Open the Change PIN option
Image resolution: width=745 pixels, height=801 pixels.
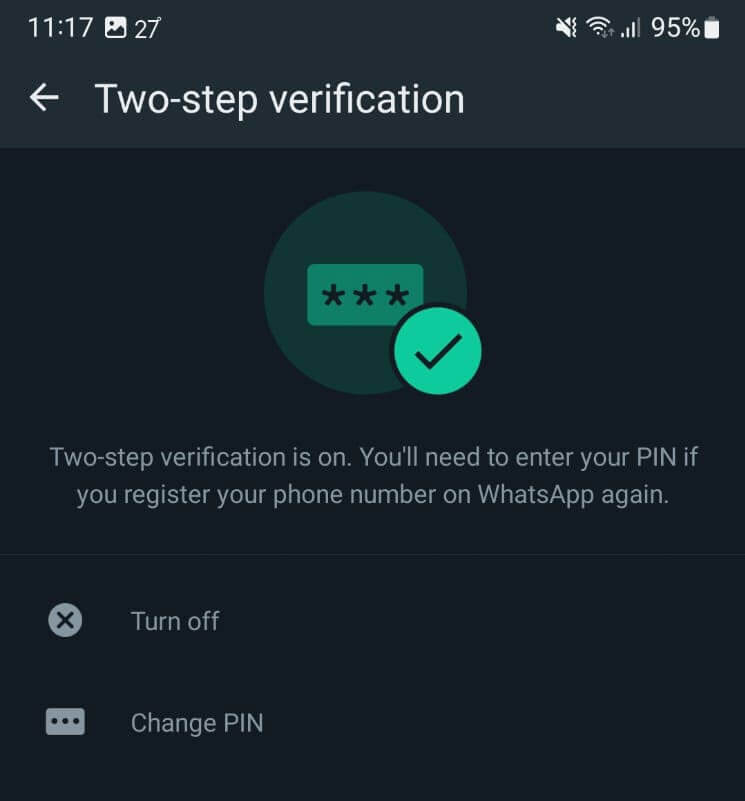pos(196,722)
